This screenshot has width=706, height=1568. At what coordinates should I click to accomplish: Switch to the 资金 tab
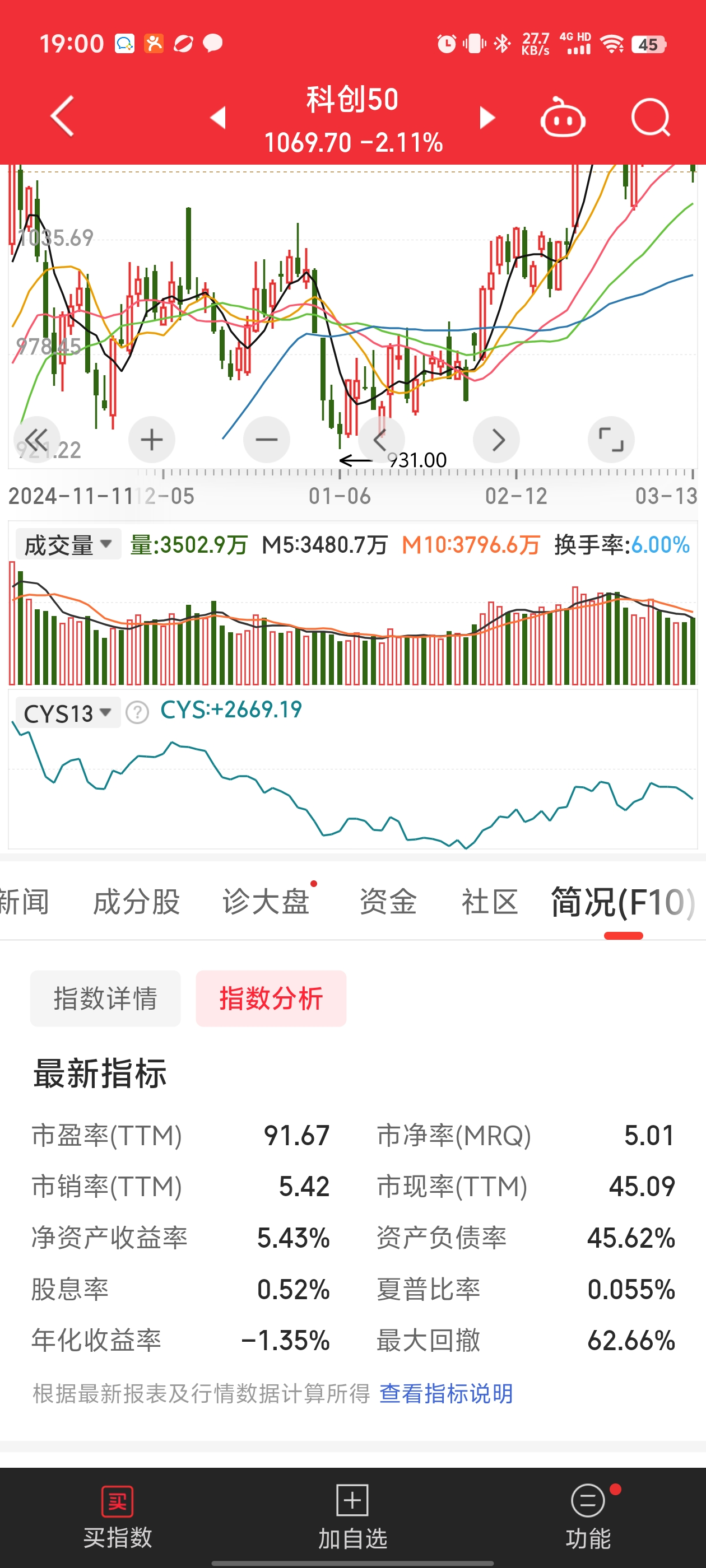388,902
